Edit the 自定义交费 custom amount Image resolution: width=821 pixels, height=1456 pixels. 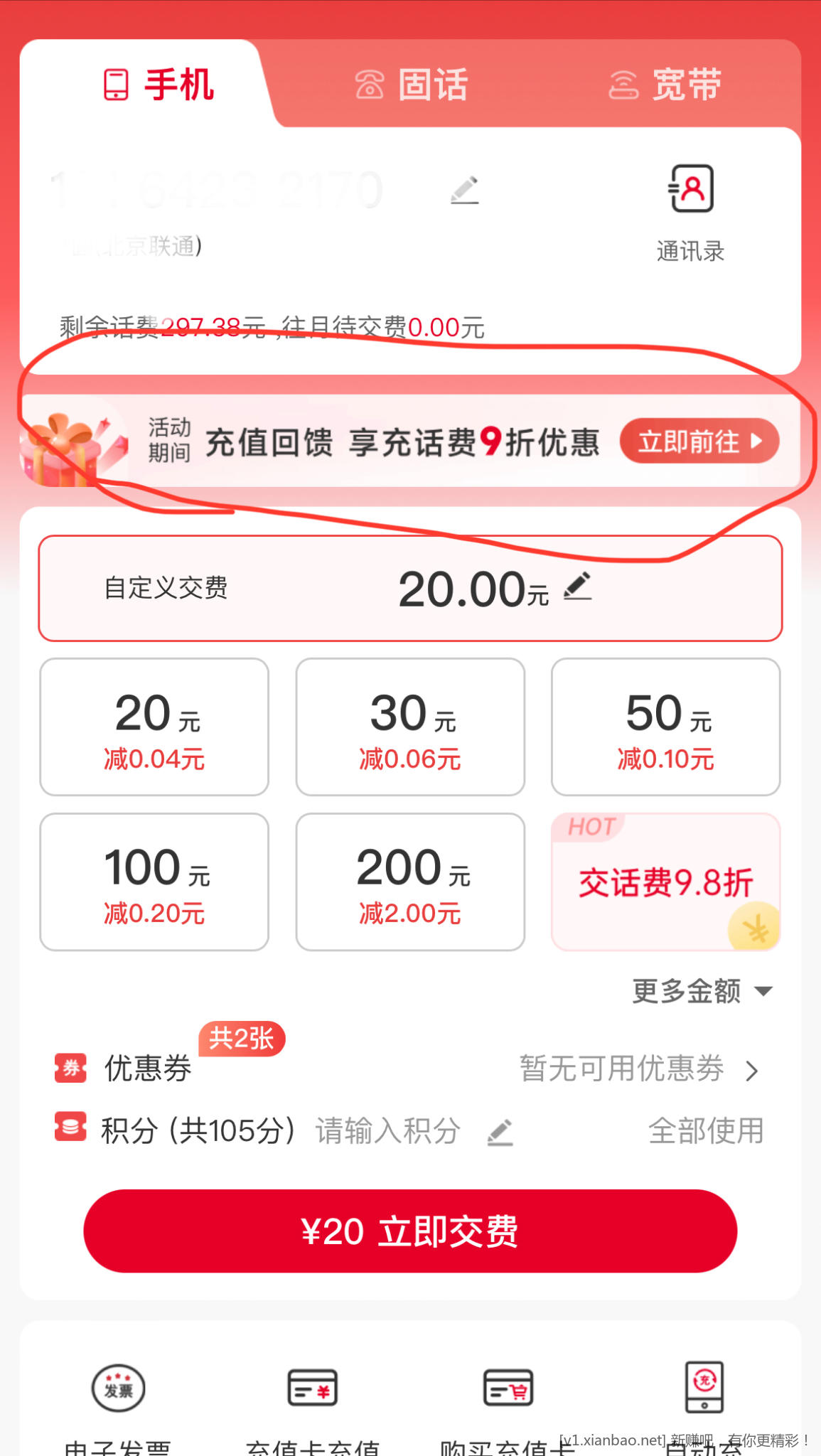coord(577,587)
